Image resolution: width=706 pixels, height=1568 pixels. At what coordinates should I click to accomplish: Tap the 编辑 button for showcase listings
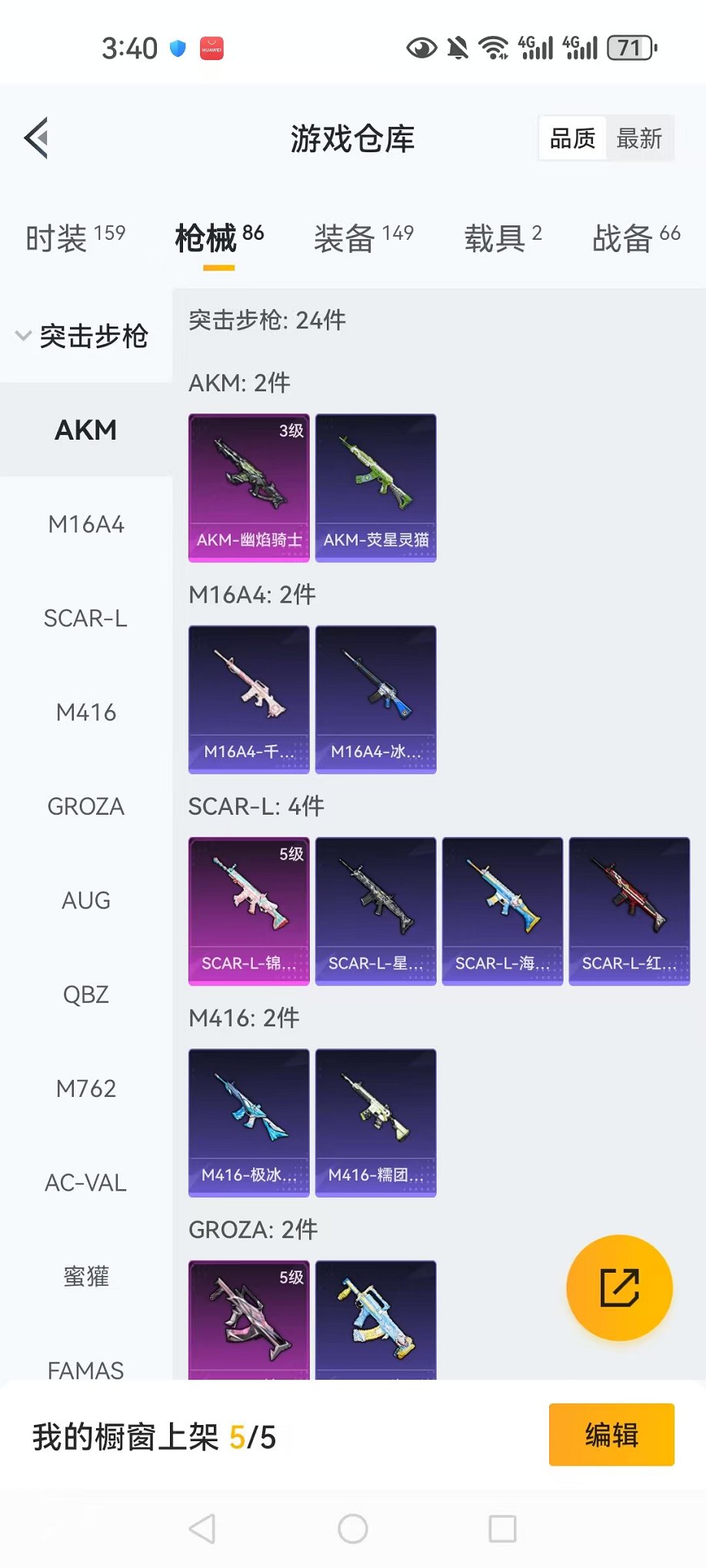pyautogui.click(x=611, y=1434)
